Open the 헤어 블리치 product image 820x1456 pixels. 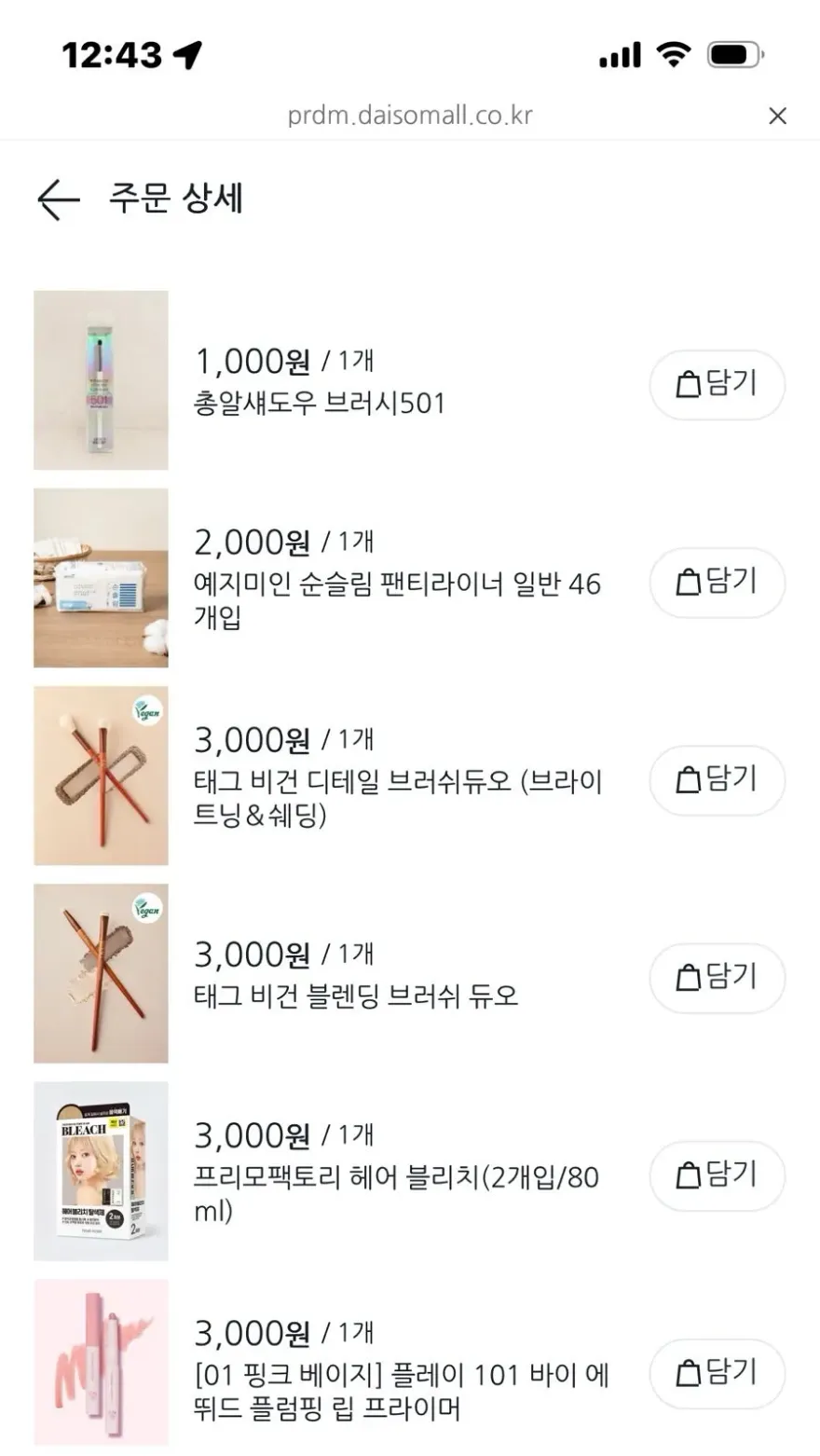coord(101,1171)
